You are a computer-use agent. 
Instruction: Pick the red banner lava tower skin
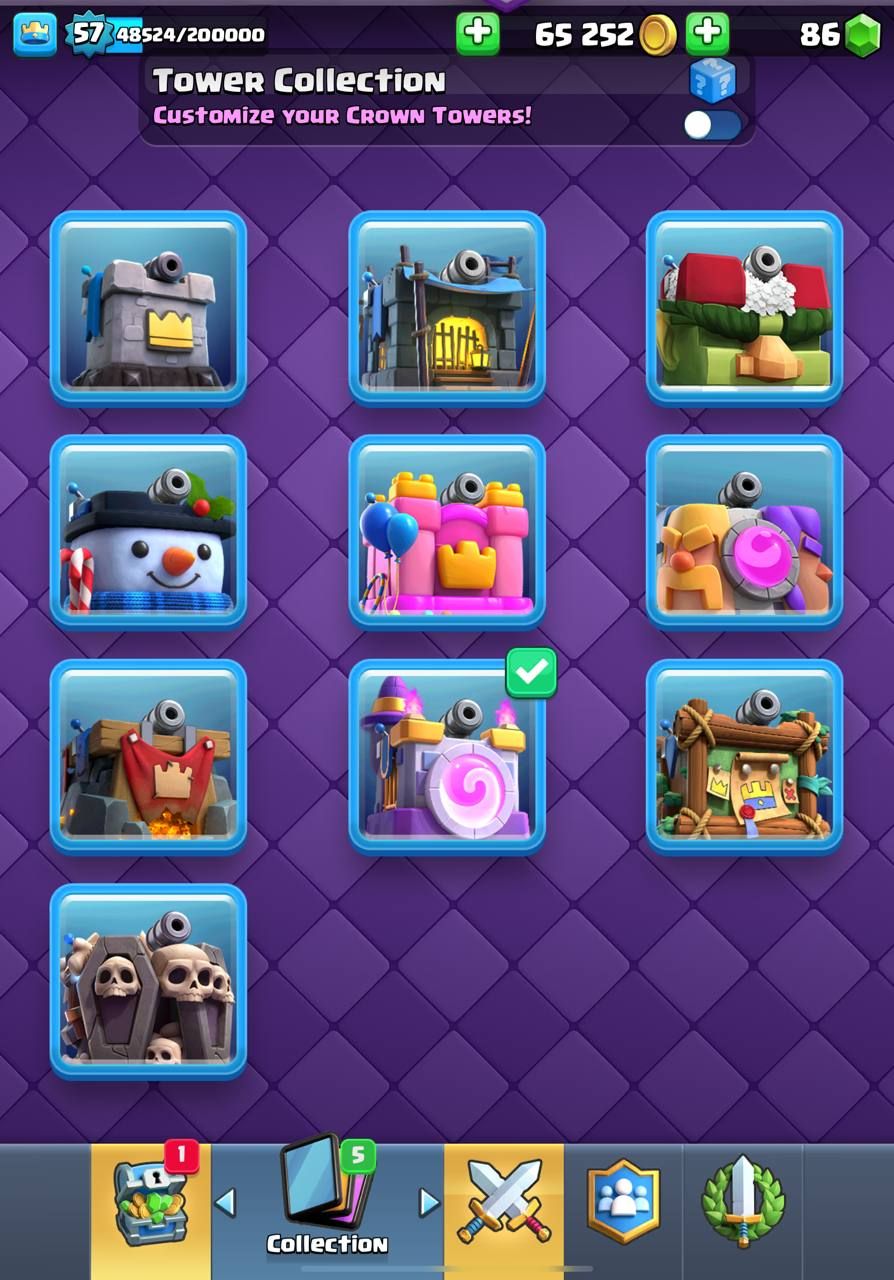pos(148,756)
